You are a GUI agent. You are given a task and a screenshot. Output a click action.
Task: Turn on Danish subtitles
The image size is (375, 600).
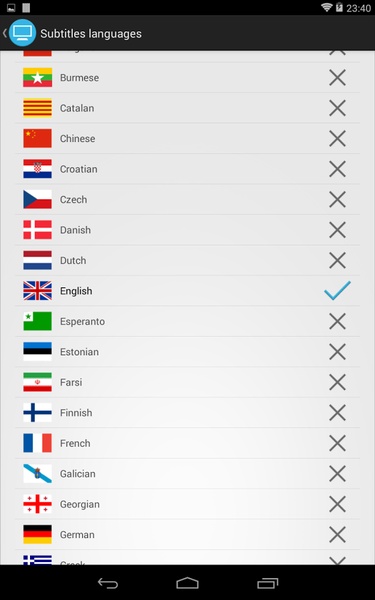tap(188, 230)
